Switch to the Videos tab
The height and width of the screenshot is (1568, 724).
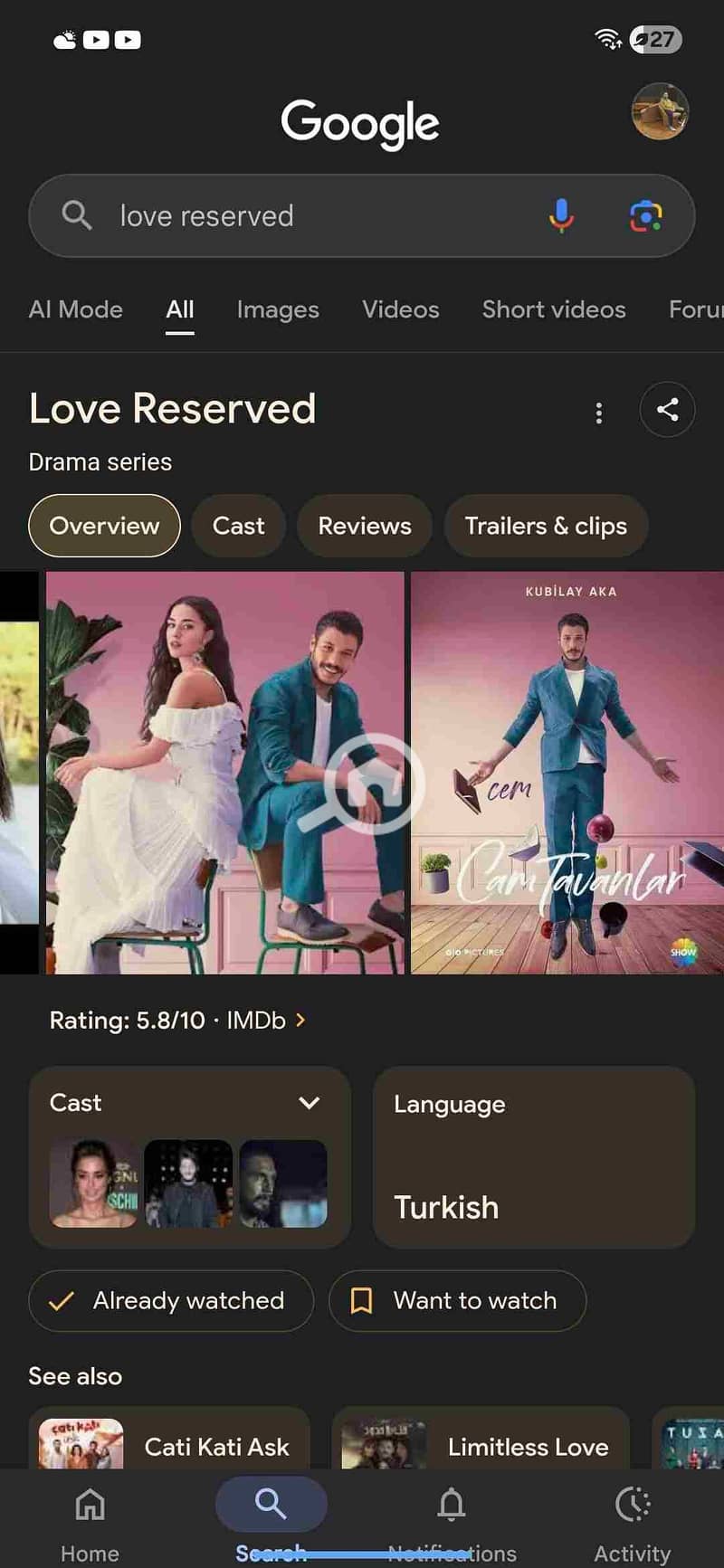[400, 309]
